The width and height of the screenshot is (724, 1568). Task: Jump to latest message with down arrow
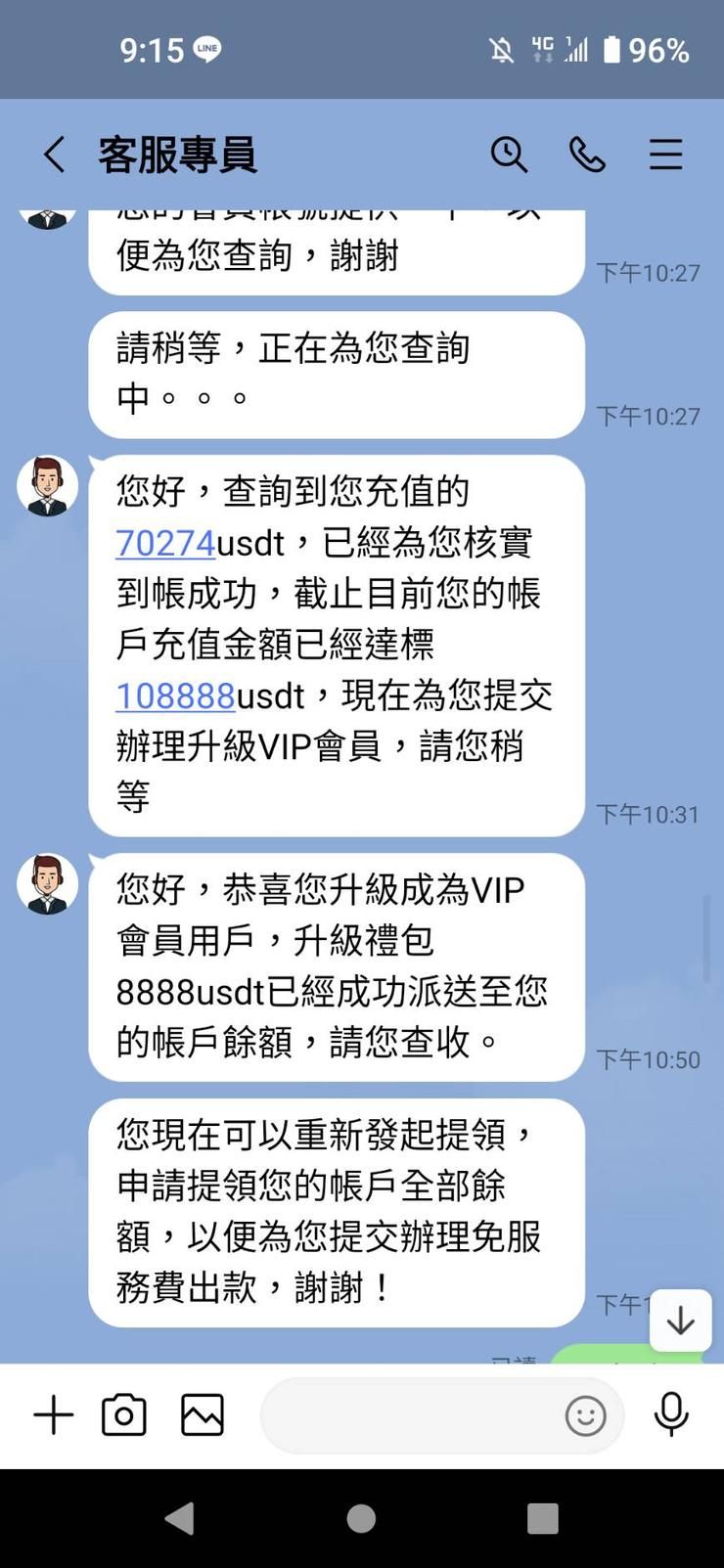[x=680, y=1321]
